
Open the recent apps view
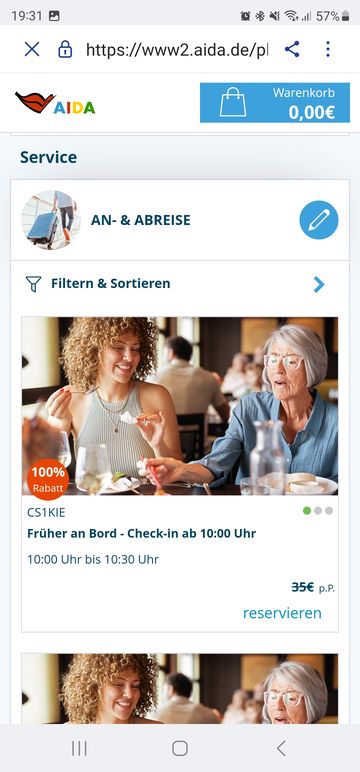[79, 748]
